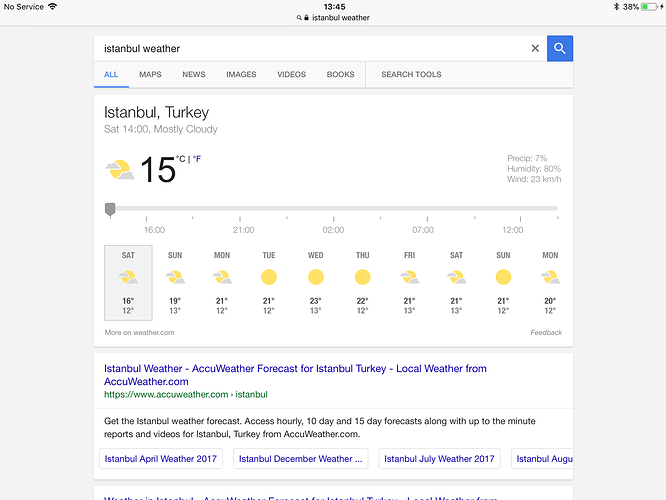Send Feedback on the weather card
The height and width of the screenshot is (500, 666).
[x=546, y=332]
